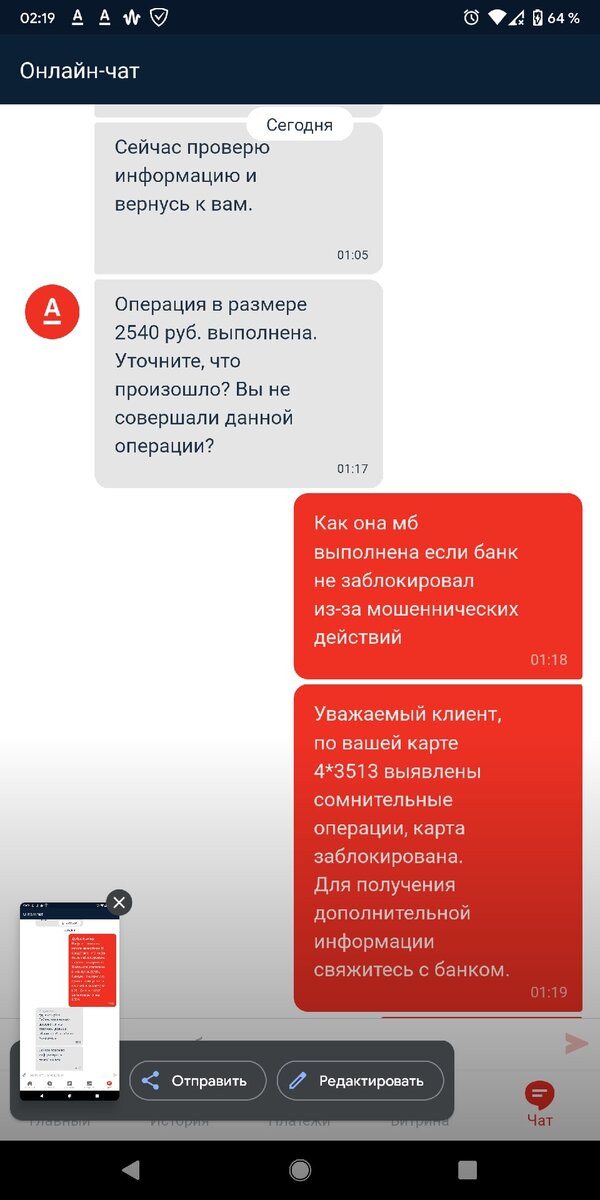Dismiss the screenshot preview thumbnail
This screenshot has width=600, height=1200.
pyautogui.click(x=119, y=903)
